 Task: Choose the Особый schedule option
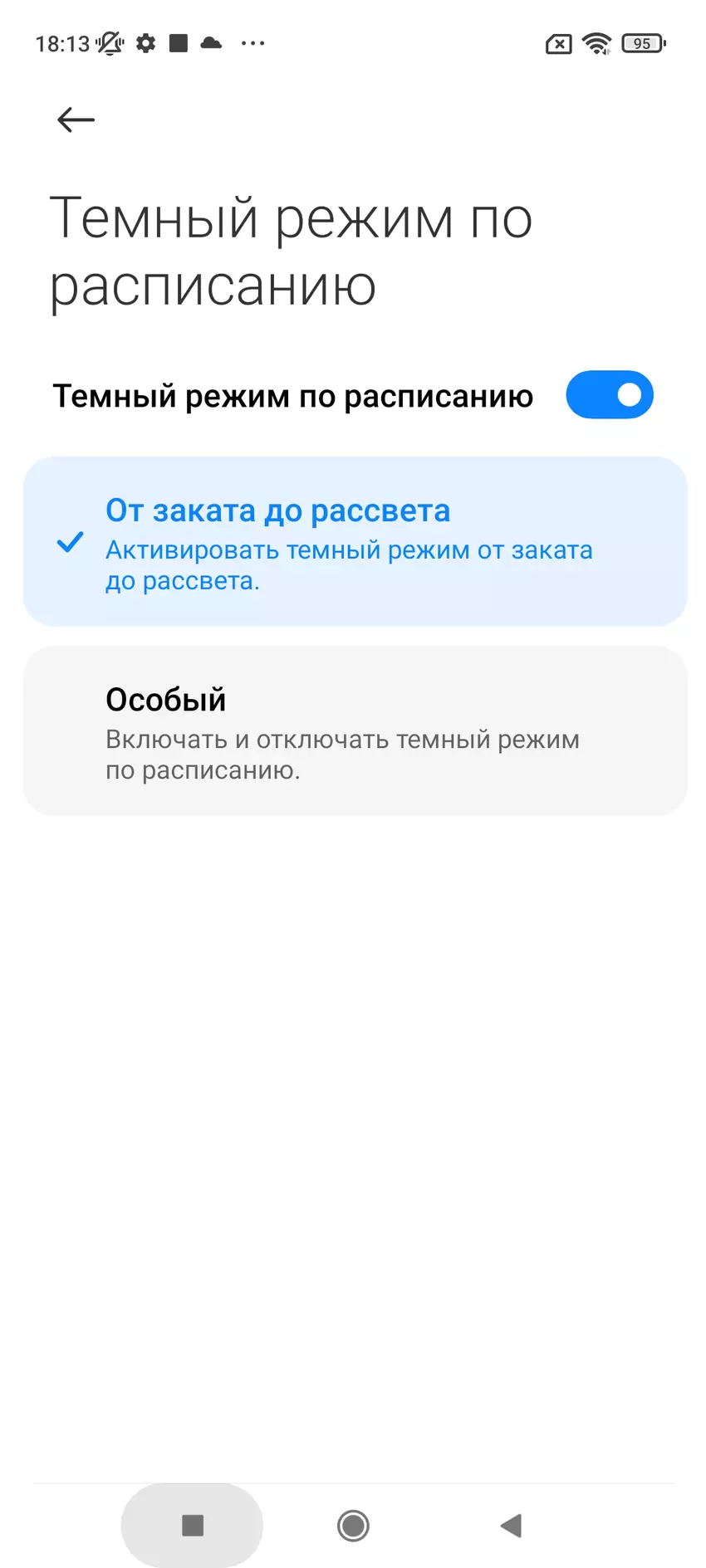pos(355,731)
